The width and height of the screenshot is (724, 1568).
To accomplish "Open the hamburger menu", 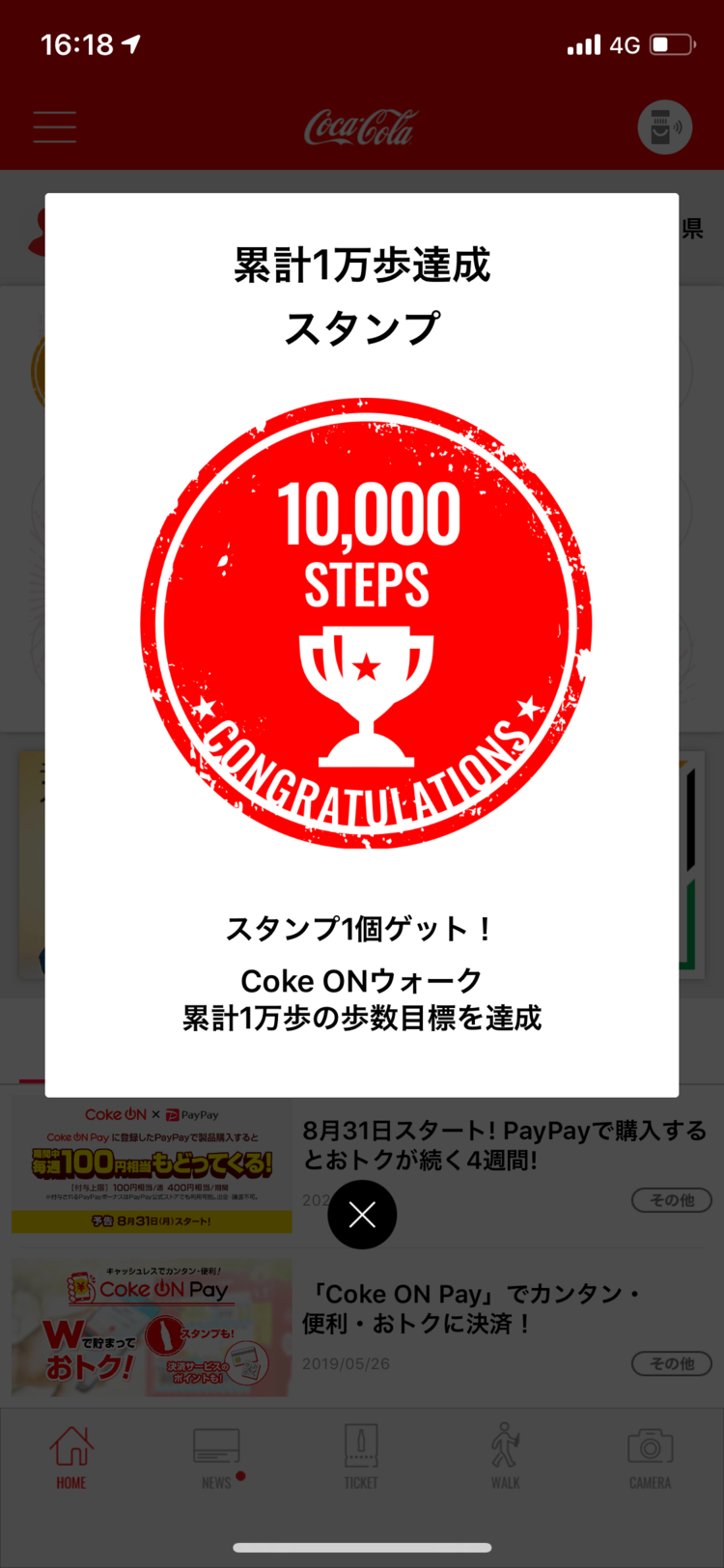I will 54,127.
